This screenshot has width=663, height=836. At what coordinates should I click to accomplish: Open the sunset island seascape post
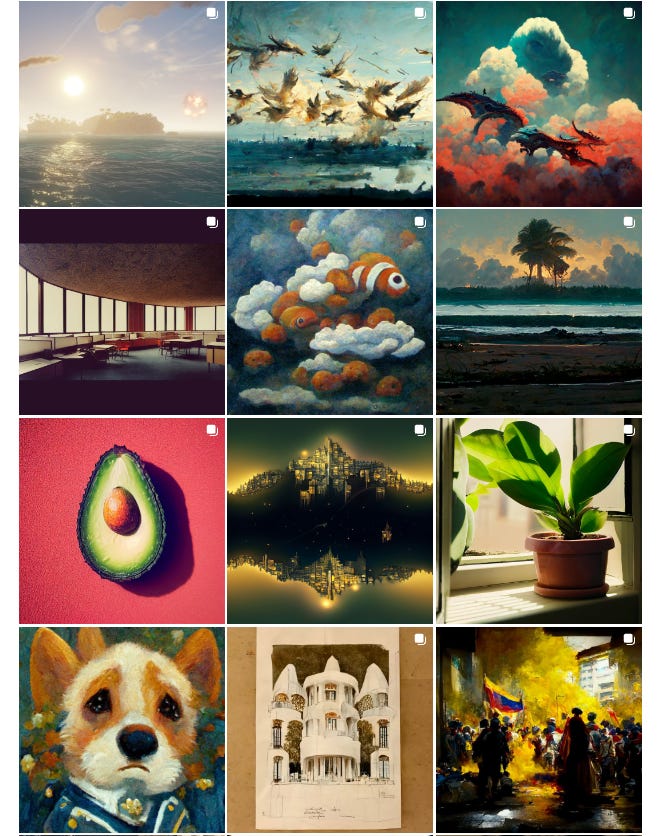(x=121, y=104)
